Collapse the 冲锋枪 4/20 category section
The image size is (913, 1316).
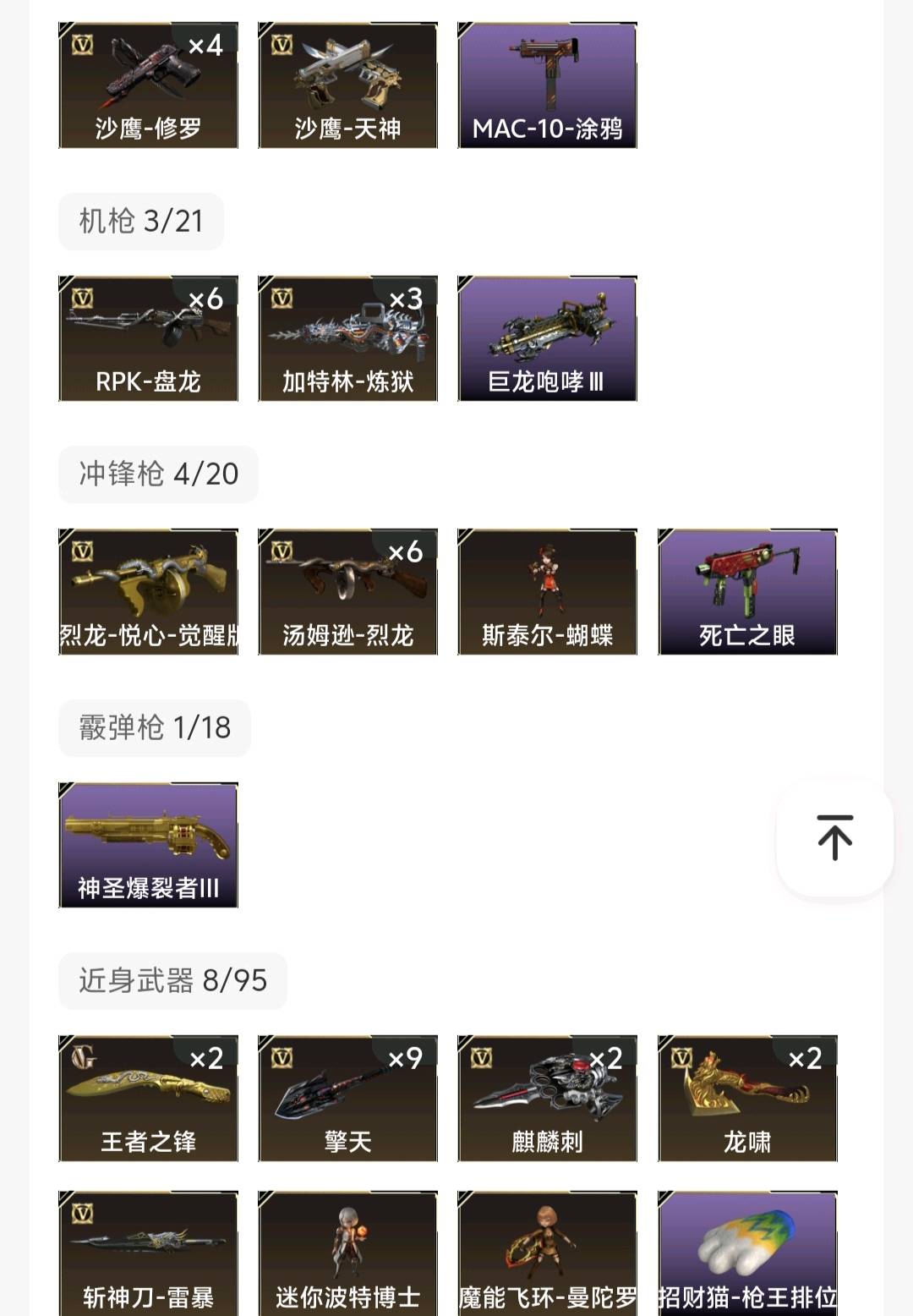point(157,474)
